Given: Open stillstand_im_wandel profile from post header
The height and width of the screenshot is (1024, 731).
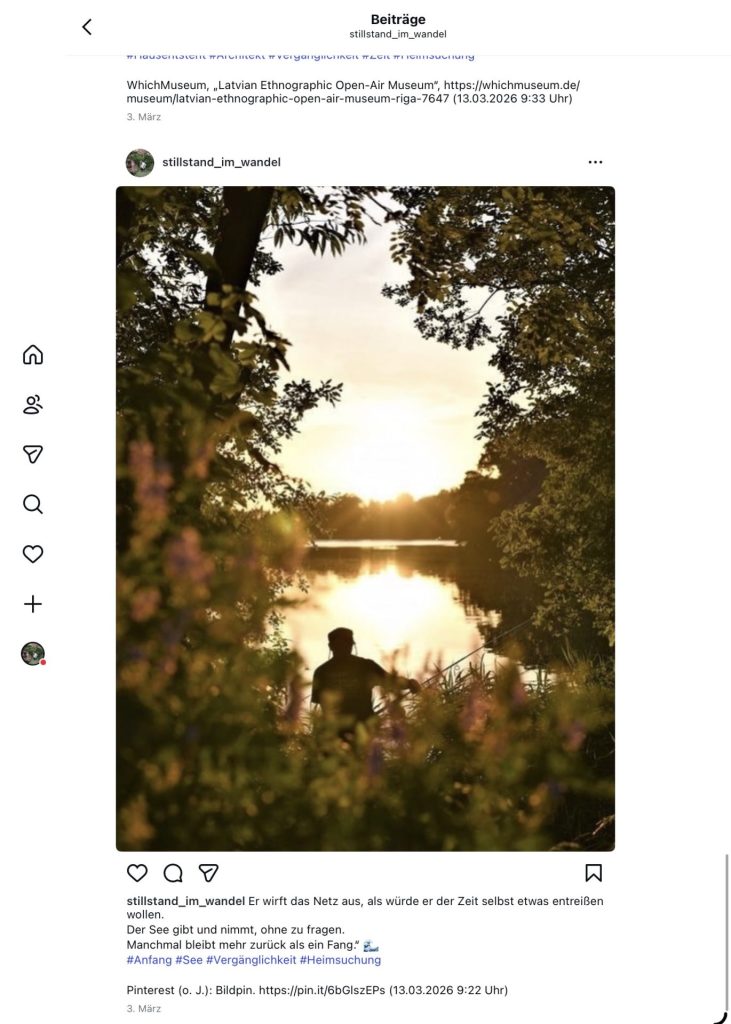Looking at the screenshot, I should click(x=221, y=162).
